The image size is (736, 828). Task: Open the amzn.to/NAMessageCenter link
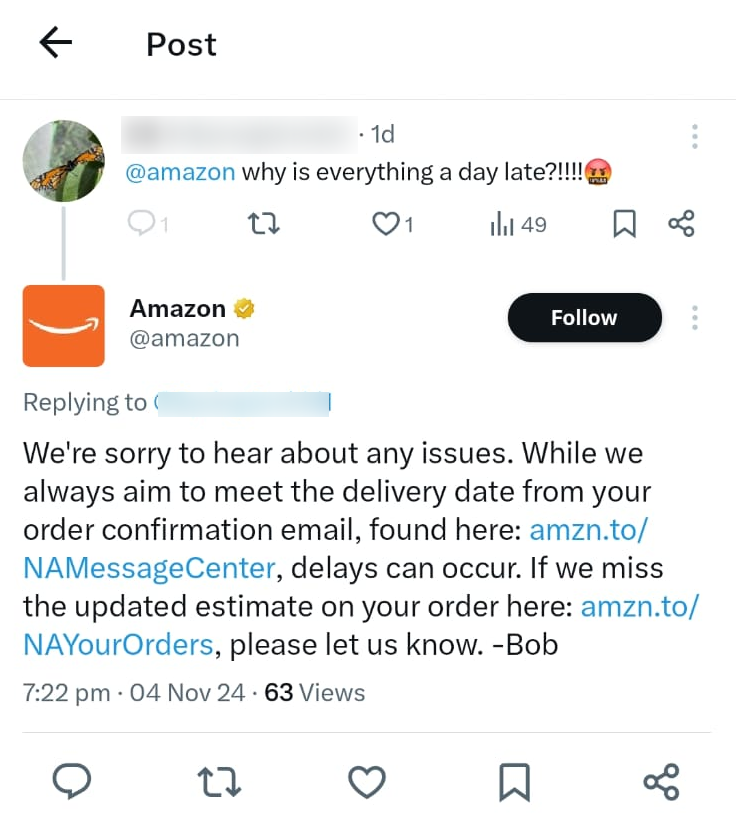tap(149, 568)
